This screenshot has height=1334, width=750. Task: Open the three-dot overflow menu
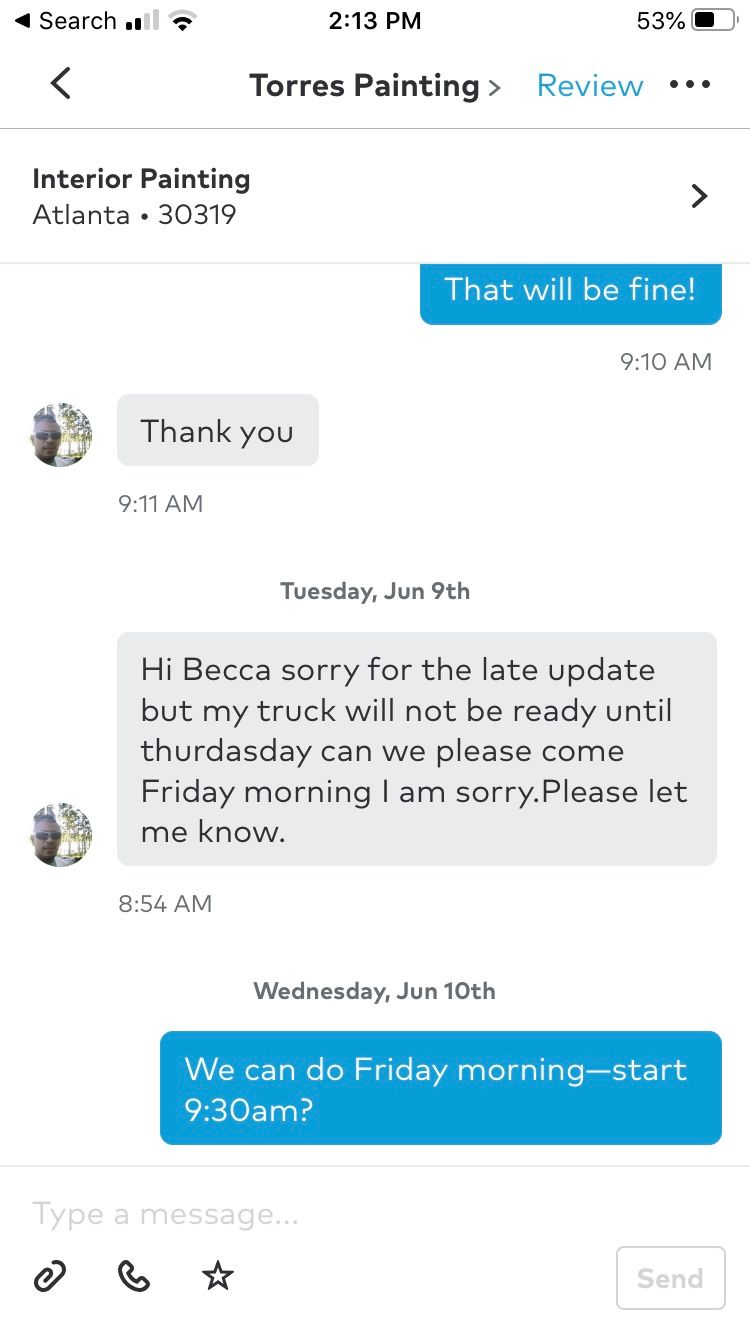pos(690,85)
